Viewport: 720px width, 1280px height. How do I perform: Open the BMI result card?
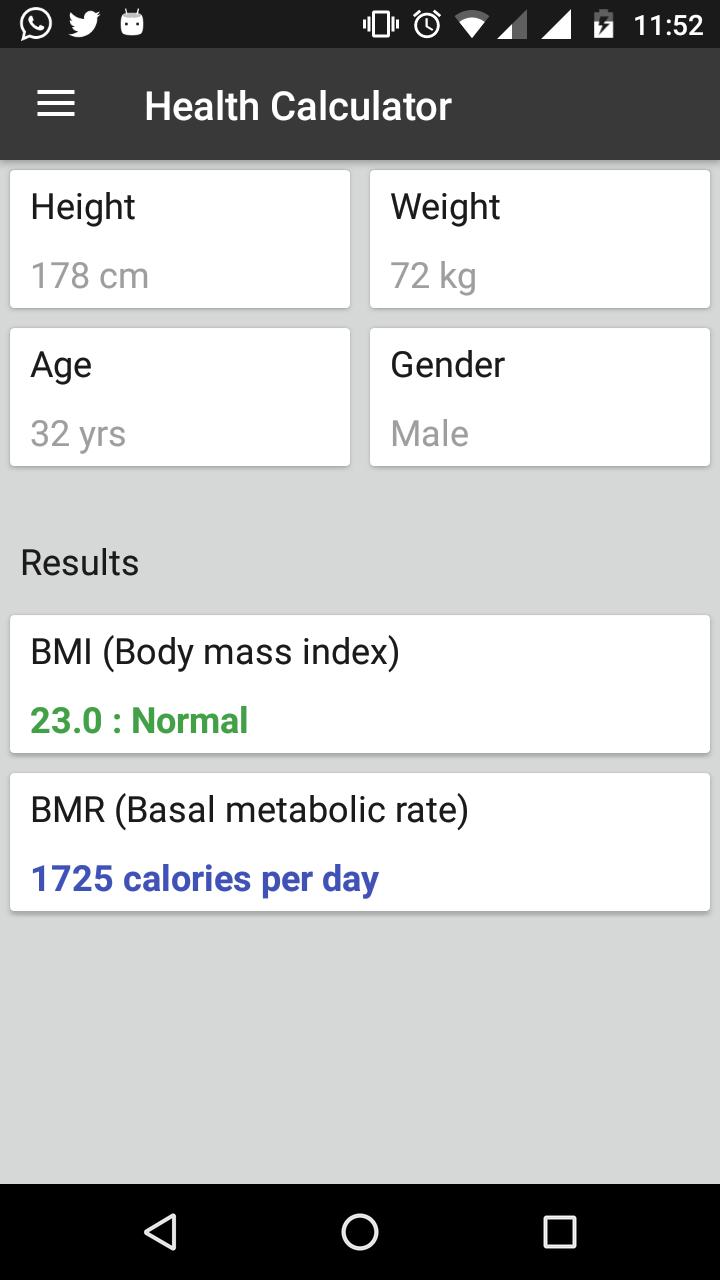360,684
